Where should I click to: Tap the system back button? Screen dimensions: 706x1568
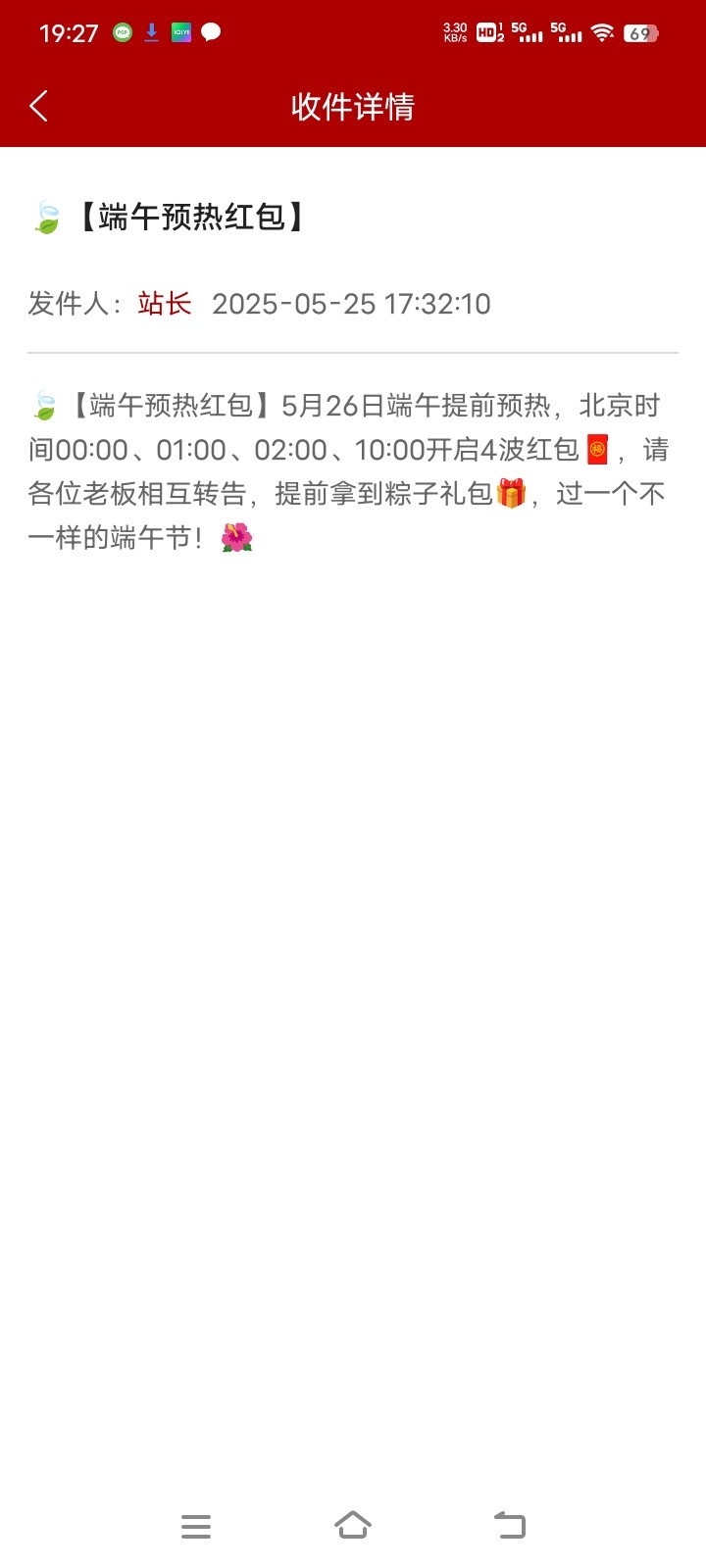[x=510, y=1525]
